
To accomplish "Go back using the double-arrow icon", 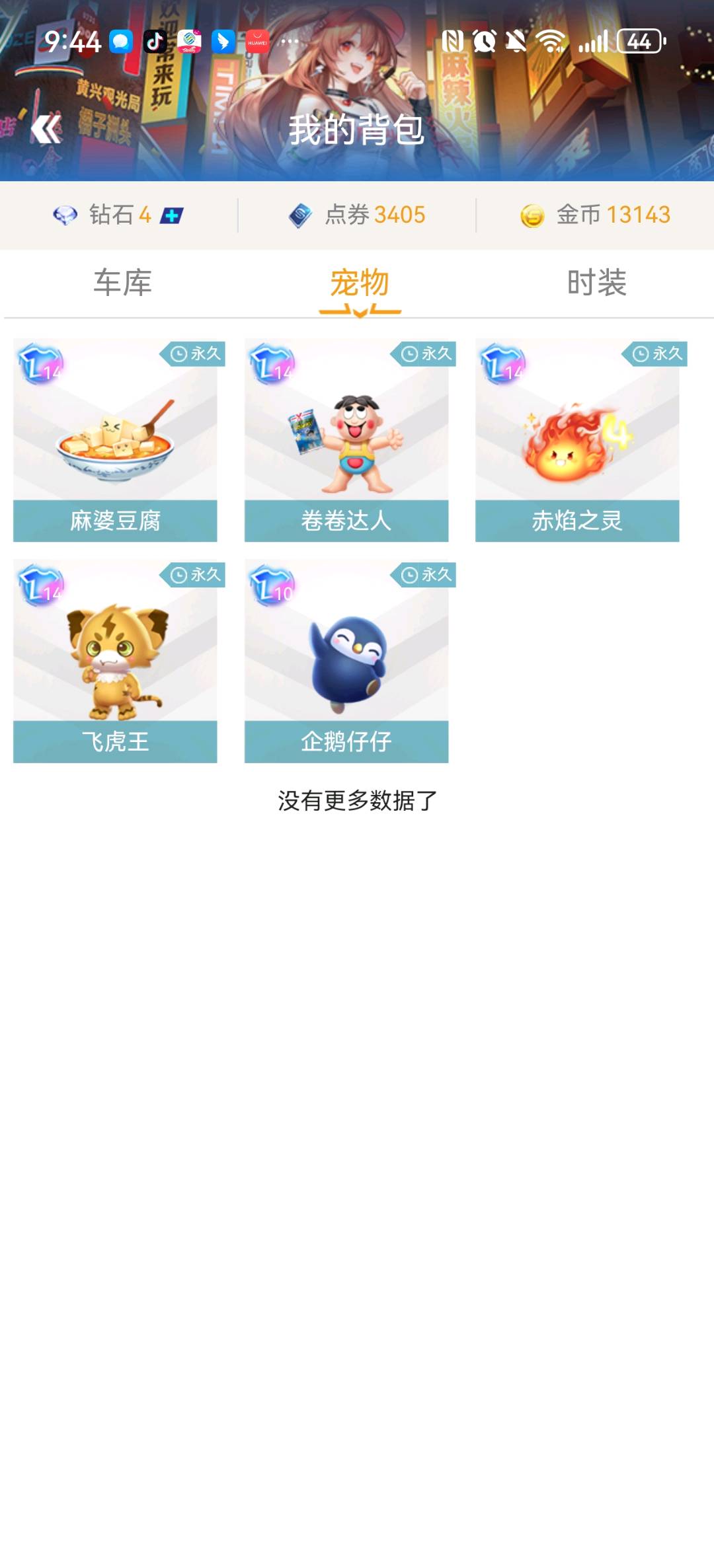I will point(46,129).
